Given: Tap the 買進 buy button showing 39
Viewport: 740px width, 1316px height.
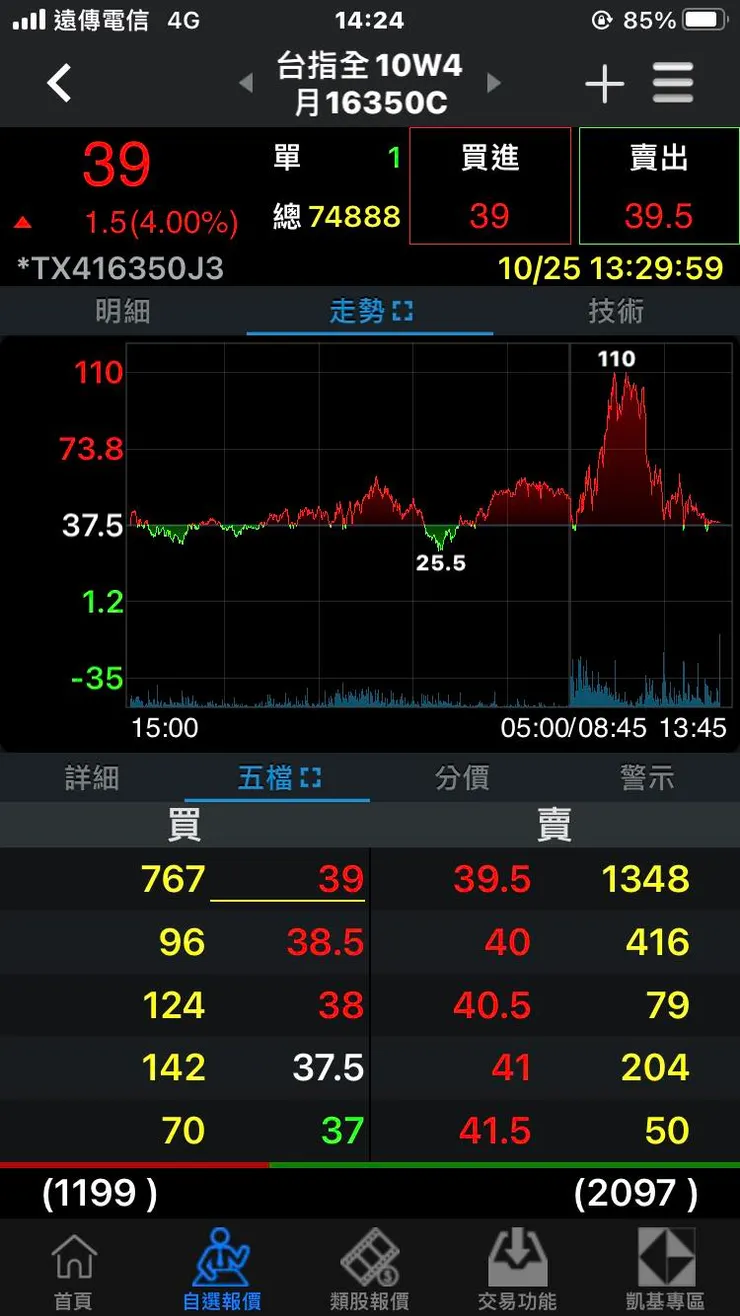Looking at the screenshot, I should coord(489,186).
